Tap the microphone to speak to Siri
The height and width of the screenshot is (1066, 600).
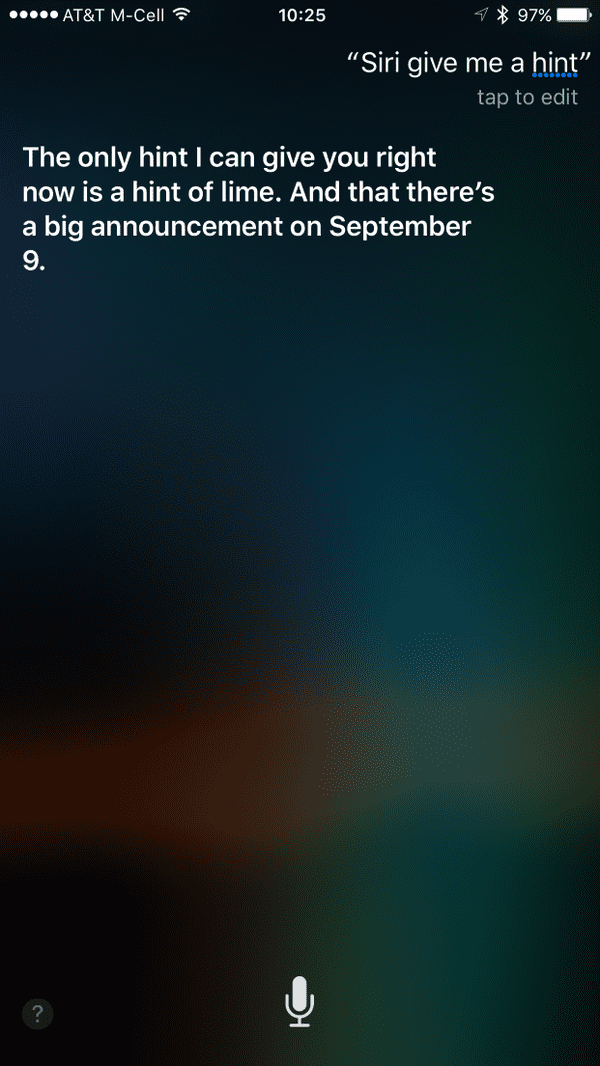pyautogui.click(x=299, y=1001)
